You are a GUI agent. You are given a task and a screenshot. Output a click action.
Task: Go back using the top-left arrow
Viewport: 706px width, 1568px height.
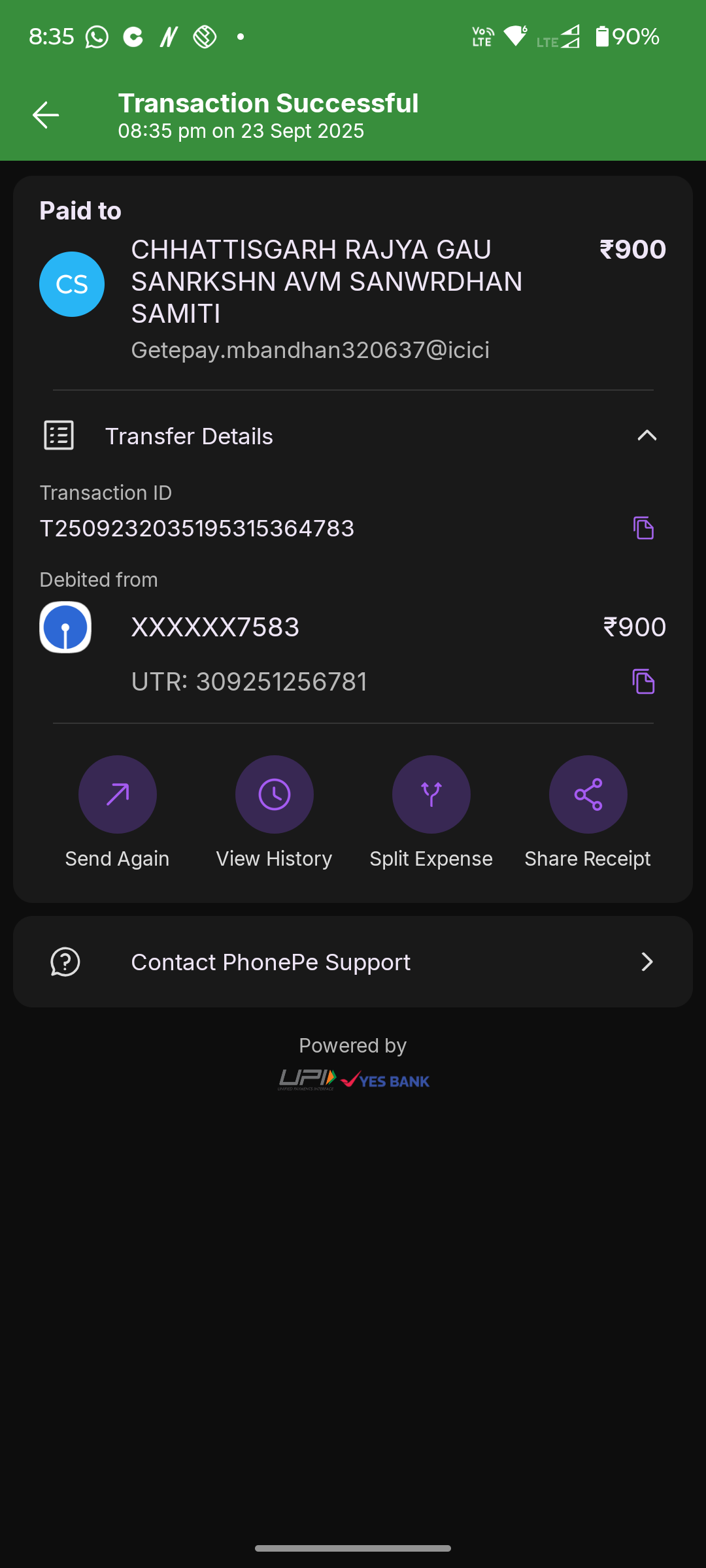point(46,116)
